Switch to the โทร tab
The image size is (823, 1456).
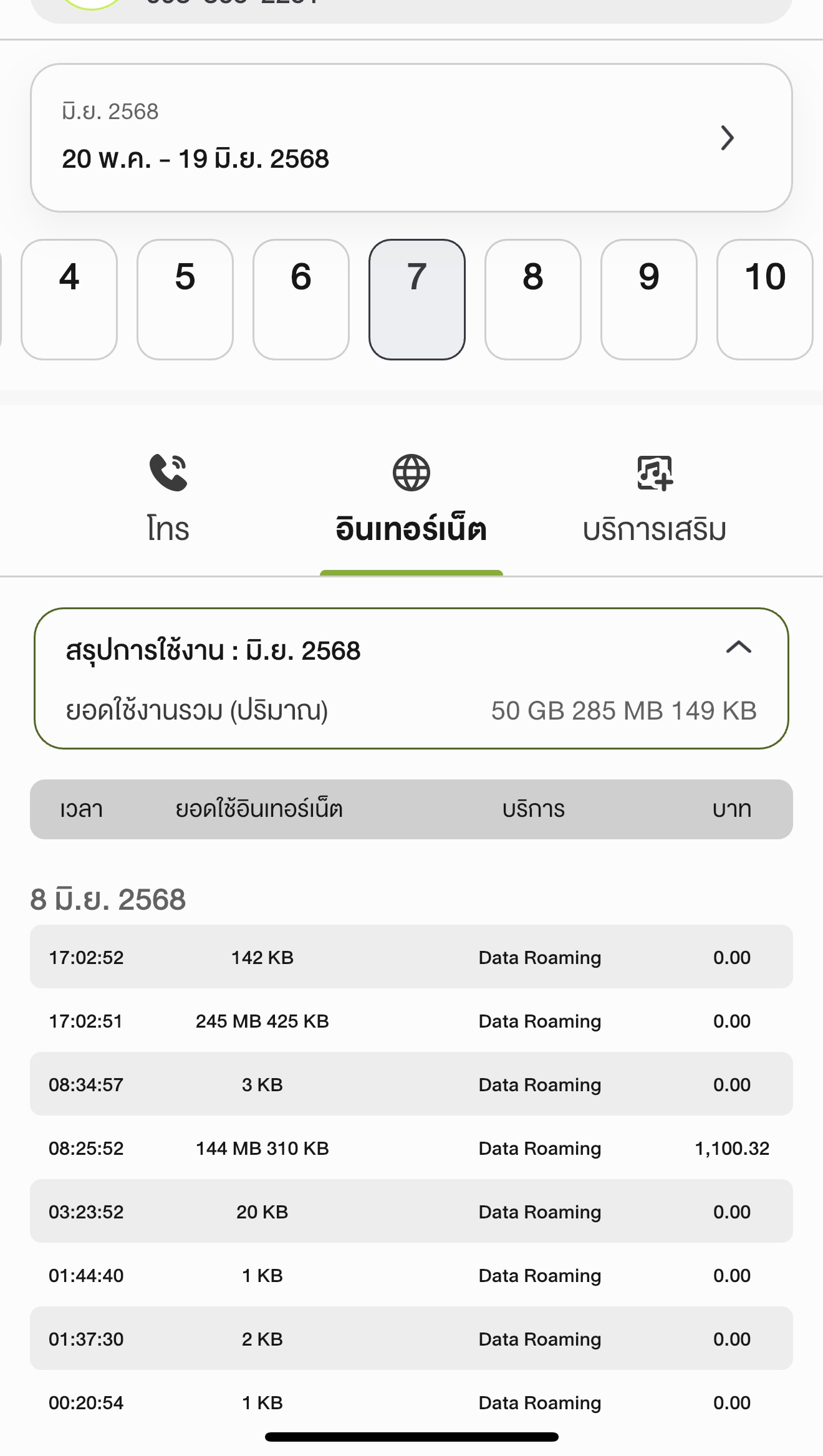coord(168,499)
